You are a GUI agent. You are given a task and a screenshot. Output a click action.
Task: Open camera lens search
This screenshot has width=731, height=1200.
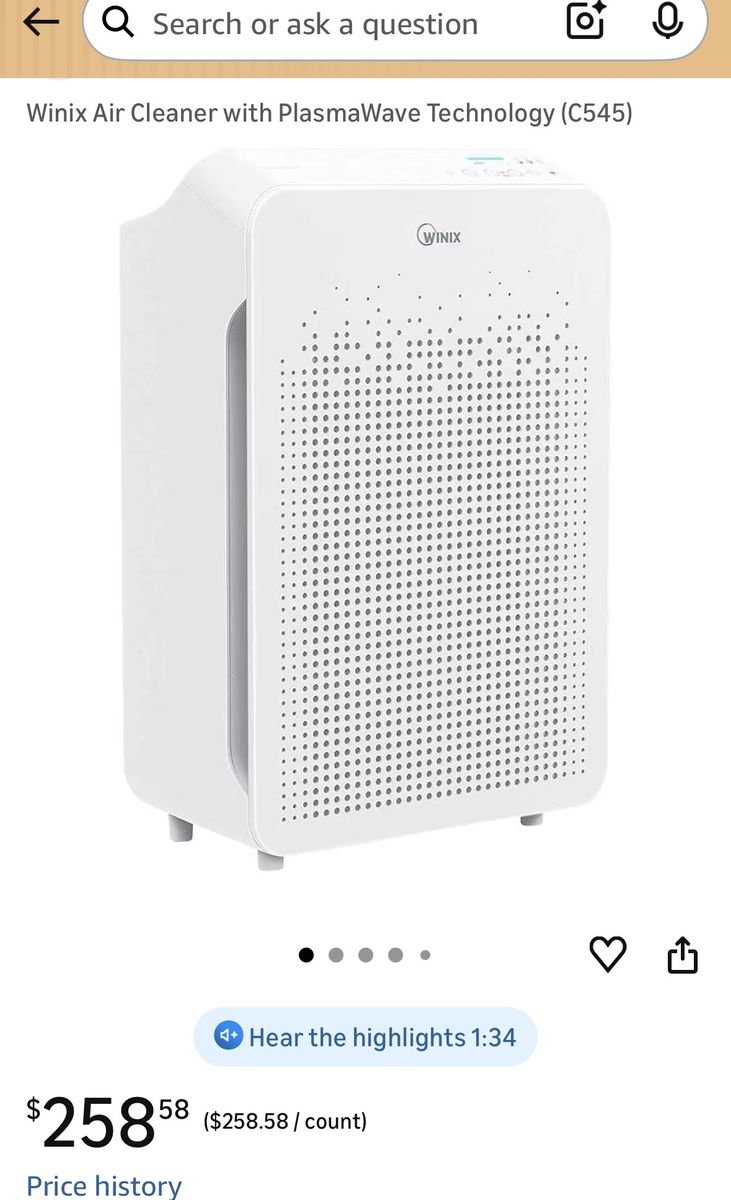586,22
